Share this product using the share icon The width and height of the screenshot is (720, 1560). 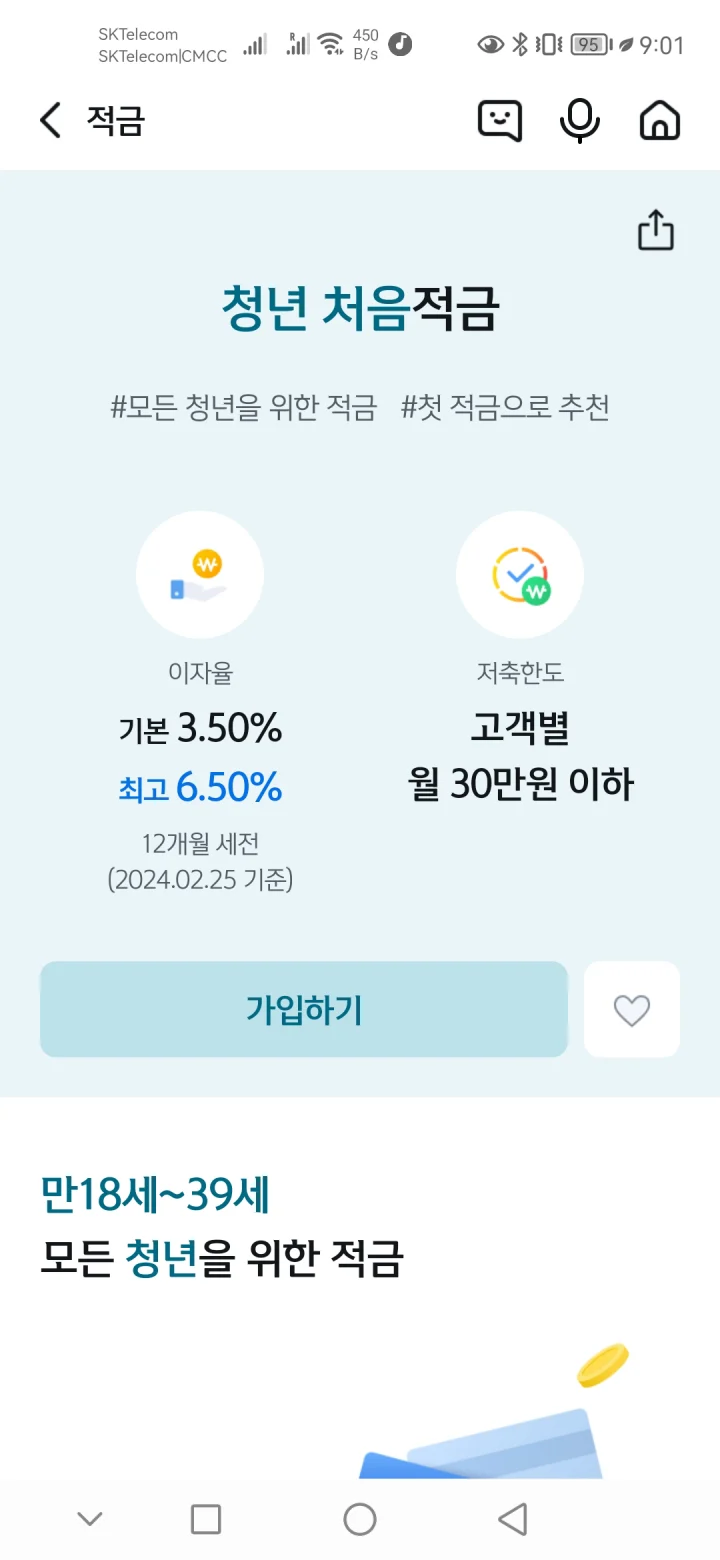point(655,229)
